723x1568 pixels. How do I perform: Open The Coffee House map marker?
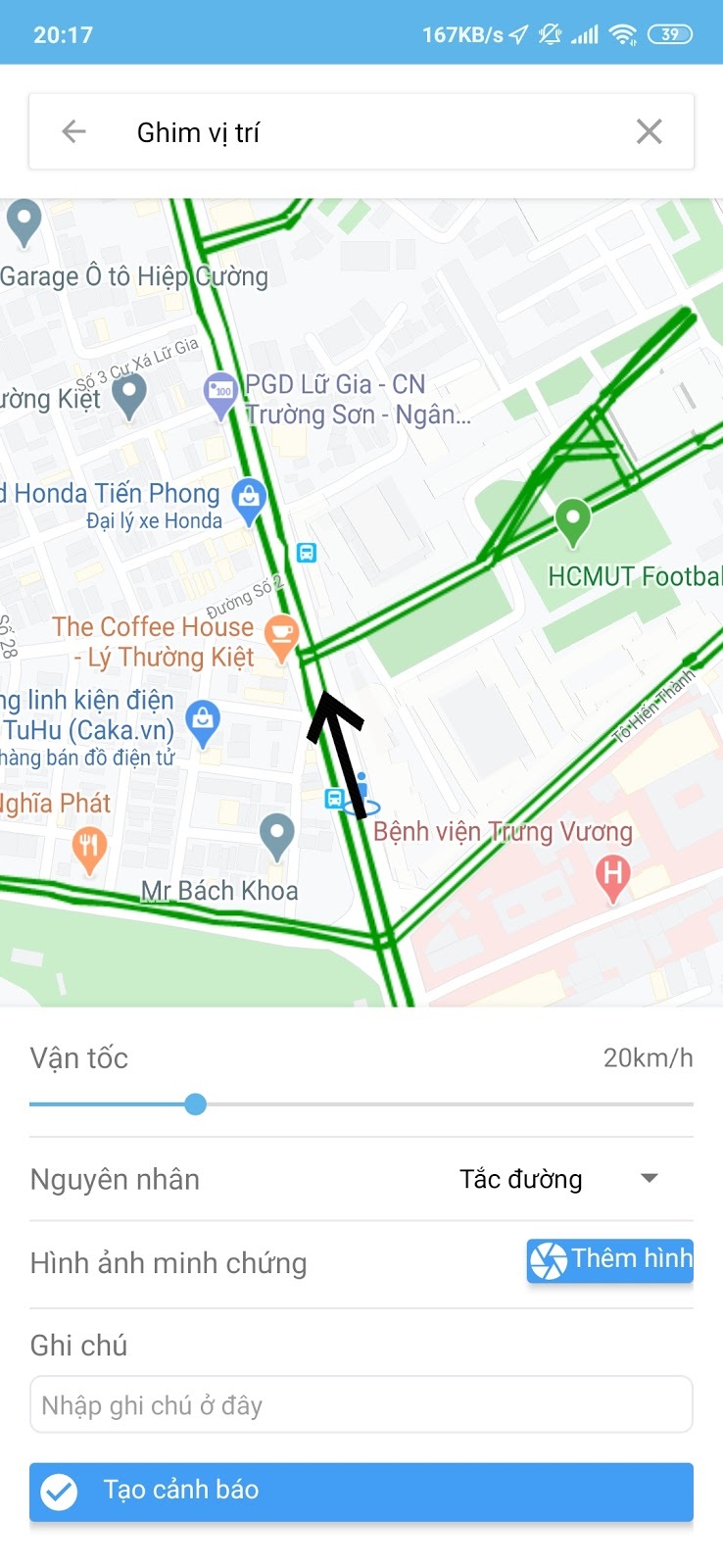point(282,635)
